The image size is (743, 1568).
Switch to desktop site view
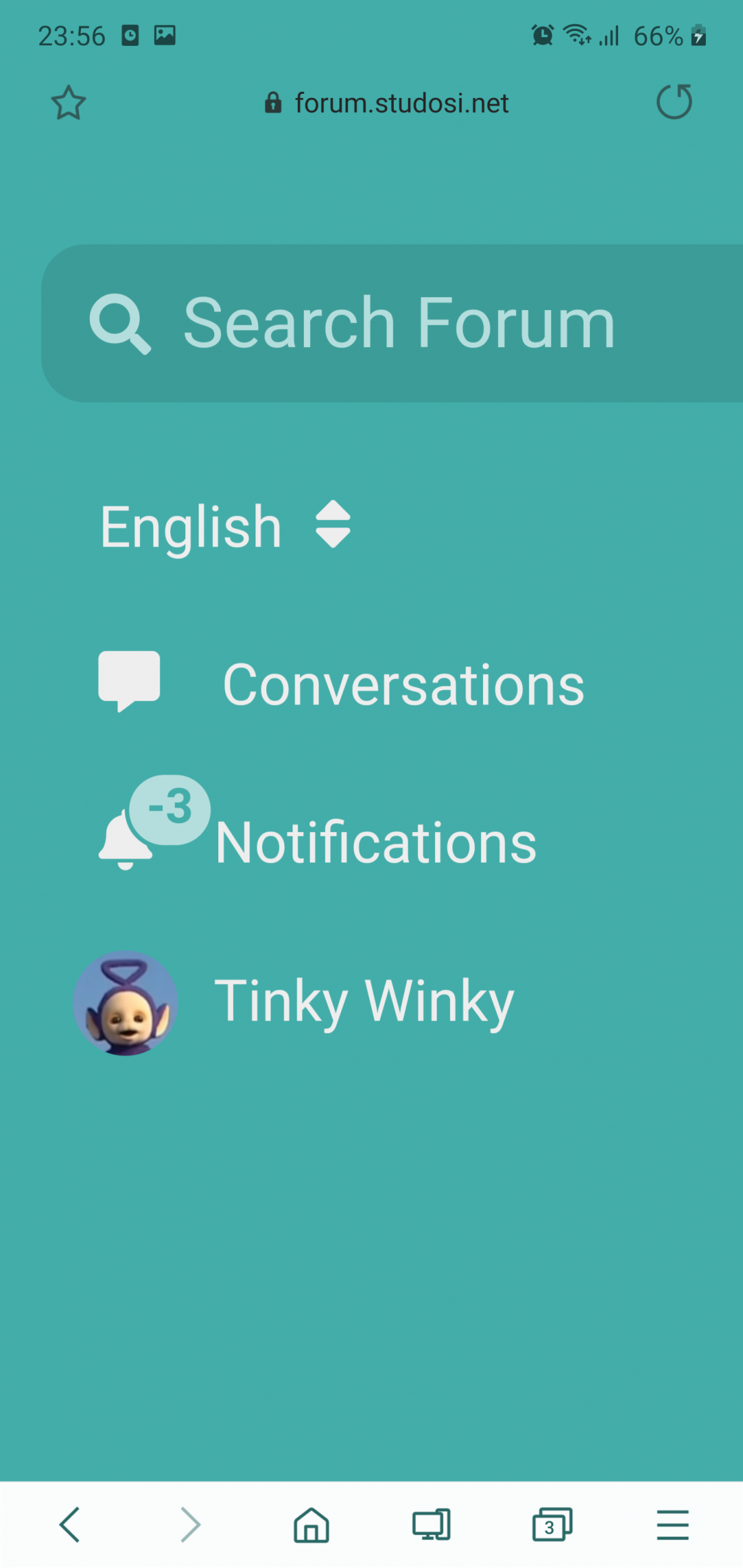coord(432,1525)
